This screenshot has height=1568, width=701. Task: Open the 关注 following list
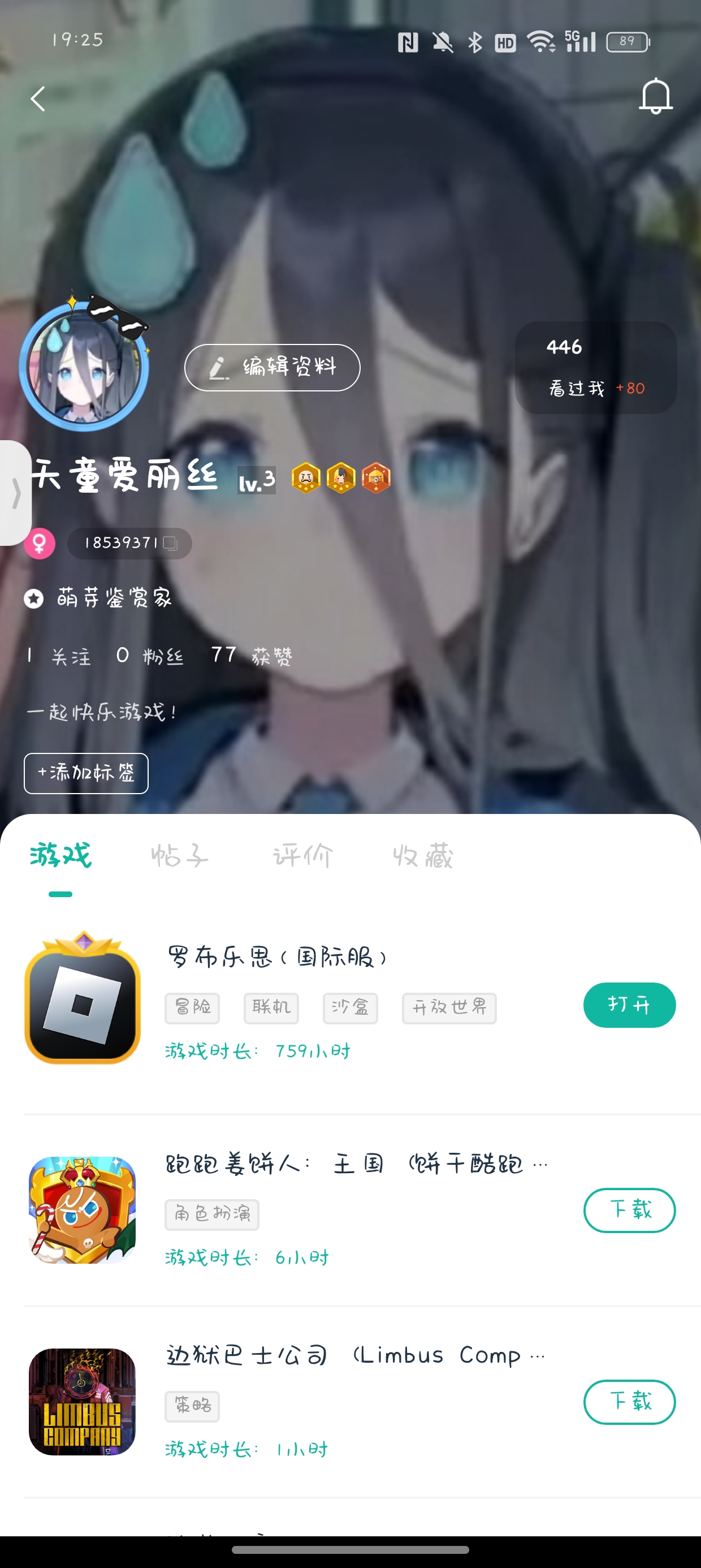click(x=59, y=656)
